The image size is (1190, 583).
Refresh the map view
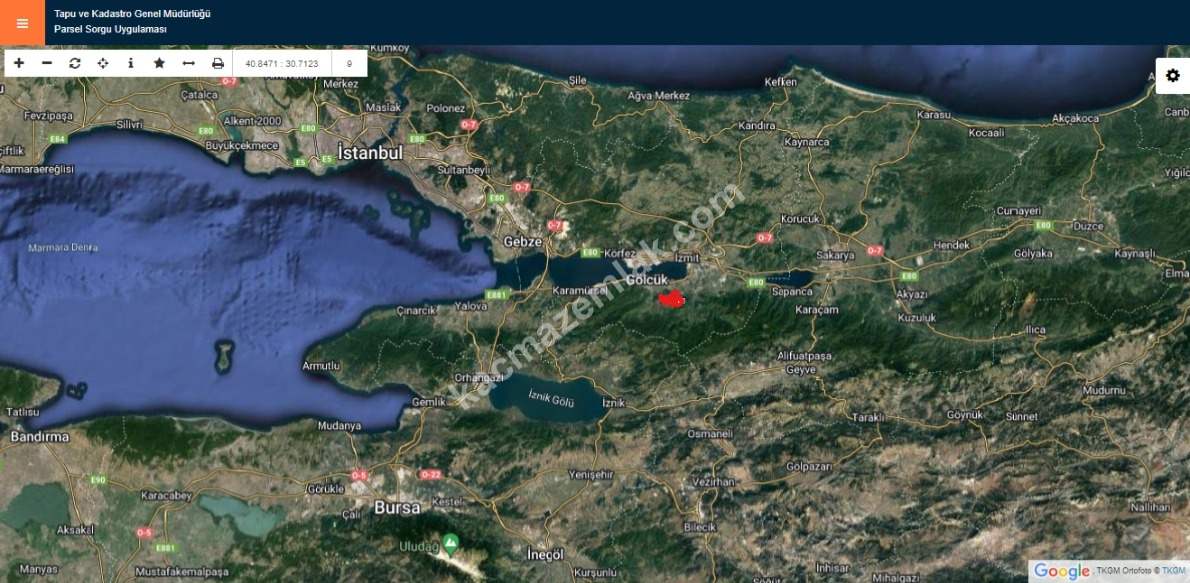tap(75, 63)
